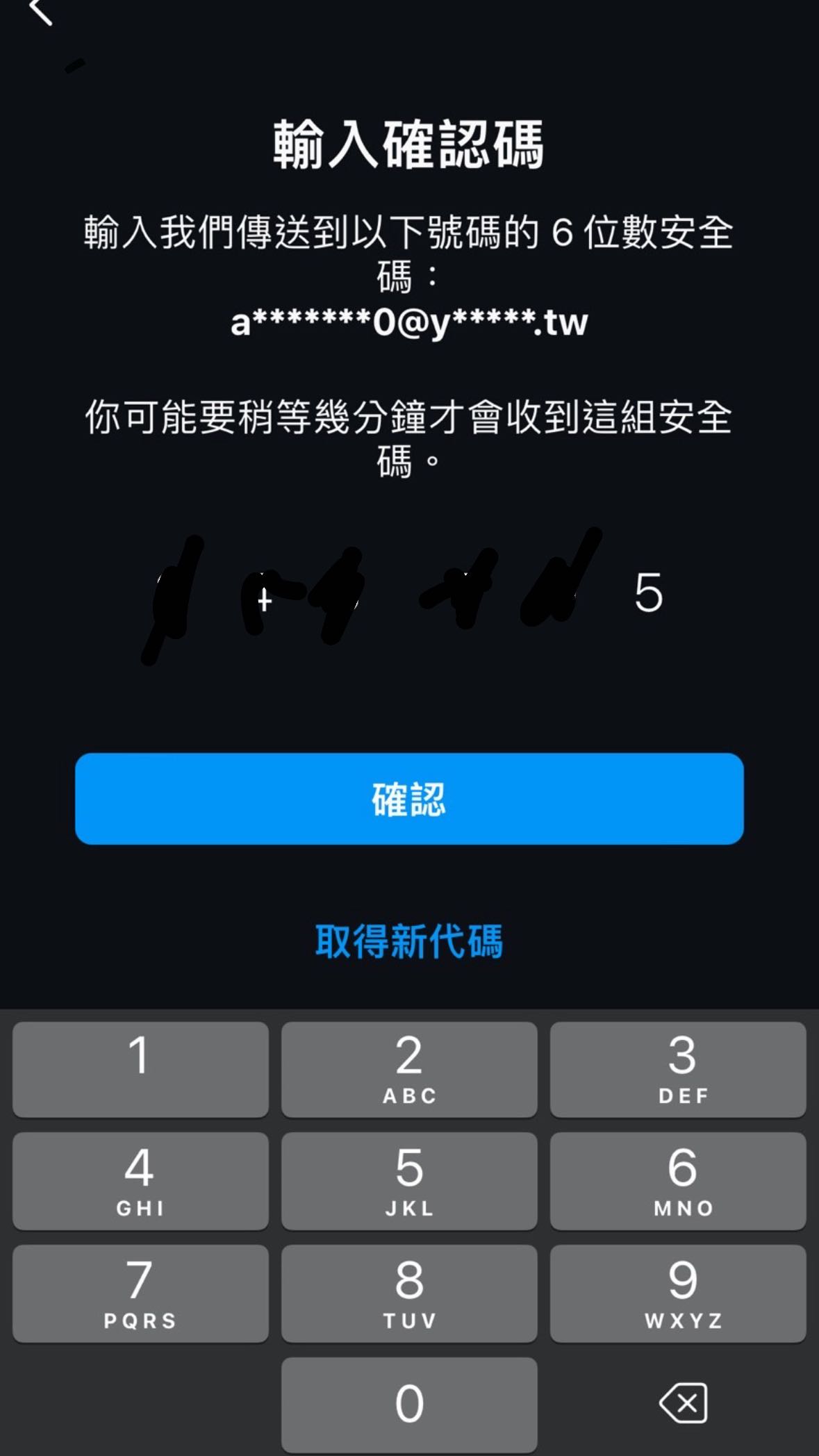Tap number 9 labeled WXYZ

679,1293
